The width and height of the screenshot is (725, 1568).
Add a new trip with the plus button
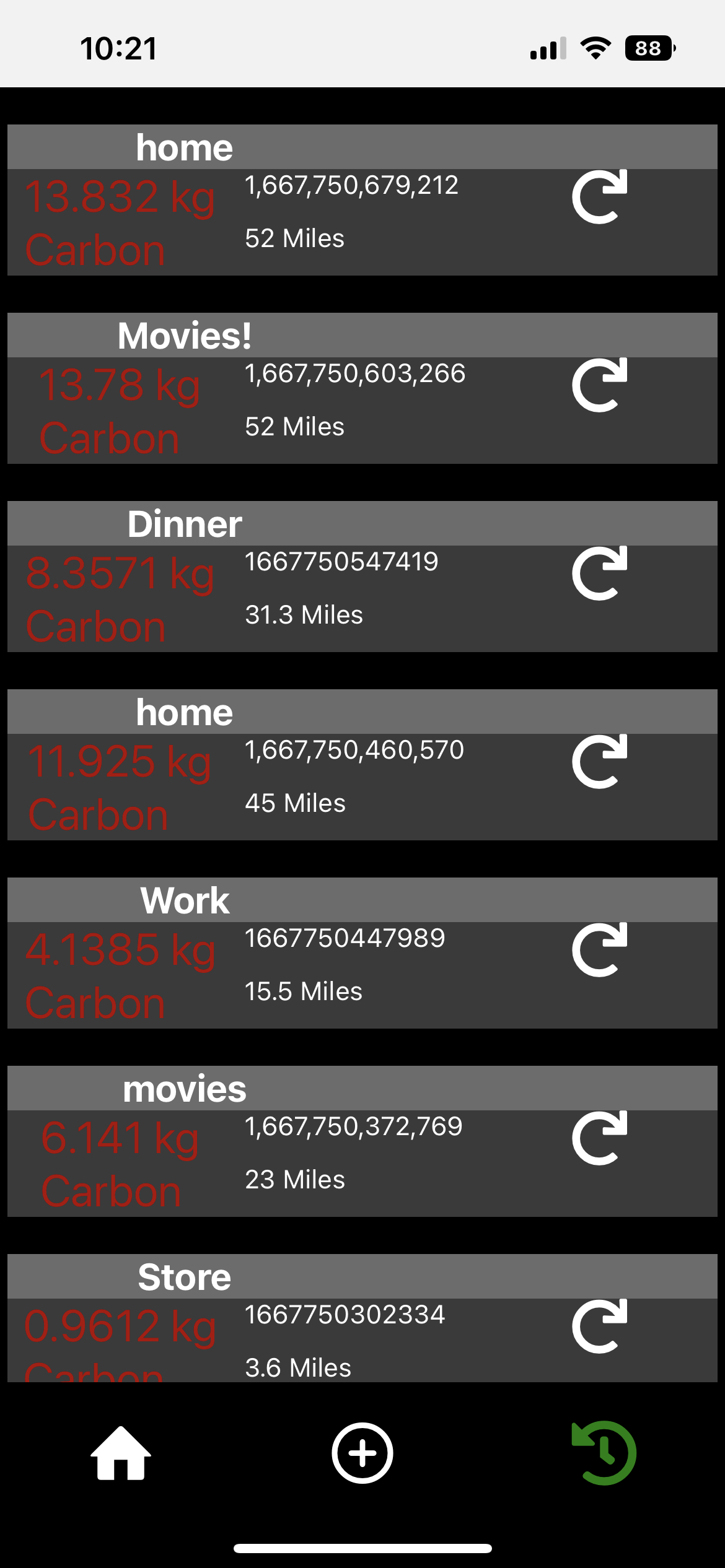(362, 1453)
